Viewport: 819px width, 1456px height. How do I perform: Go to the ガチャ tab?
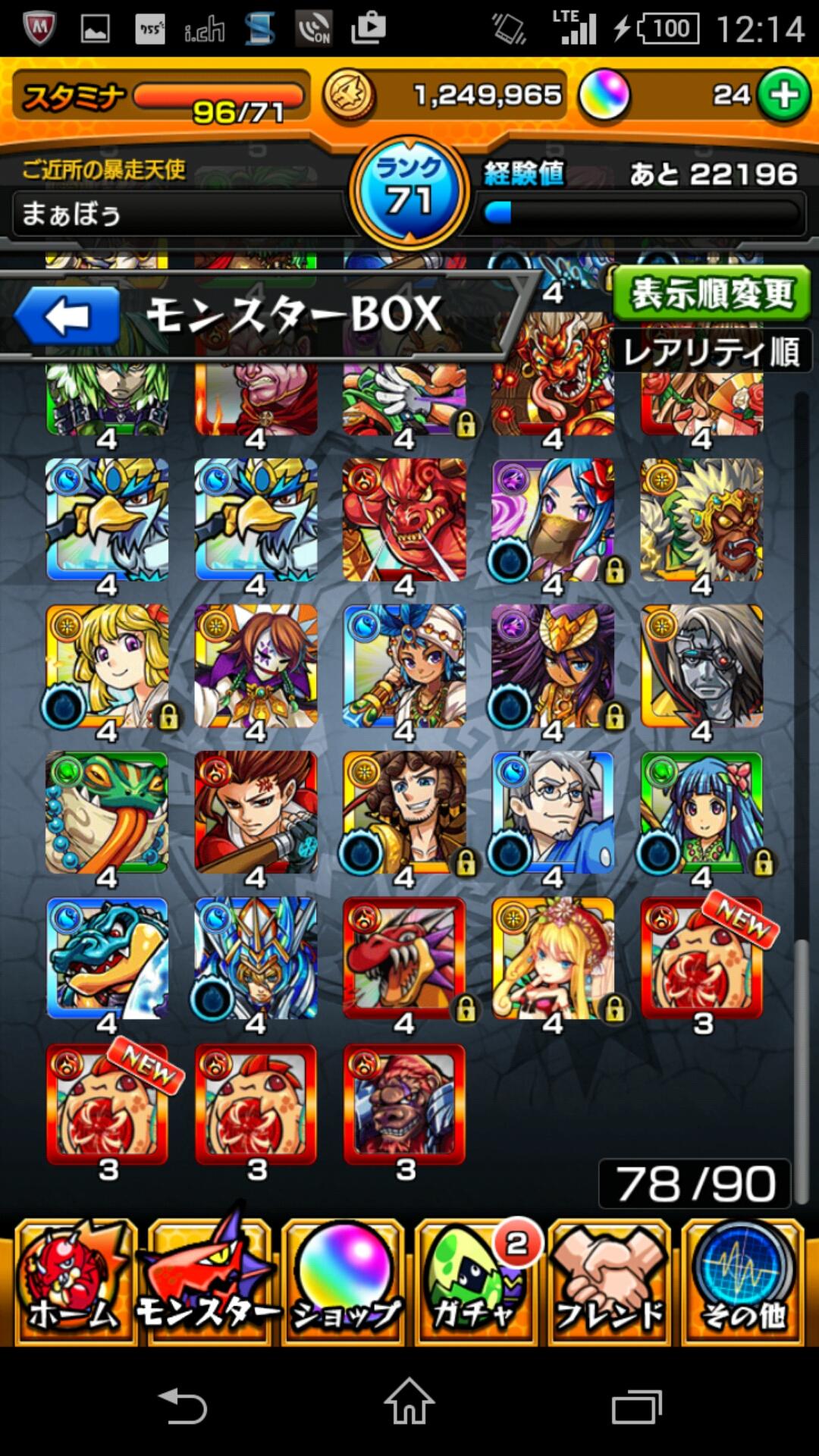(476, 1282)
